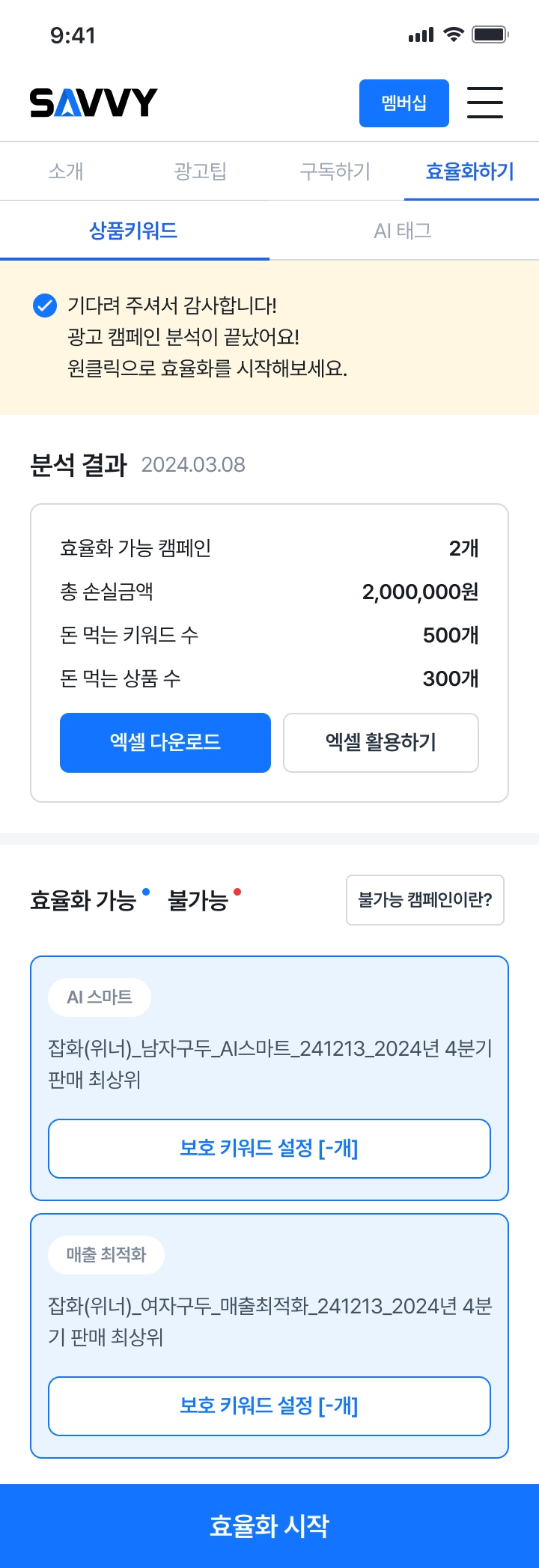Download the Excel file with 엑셀 다운로드
The image size is (539, 1568).
(165, 742)
